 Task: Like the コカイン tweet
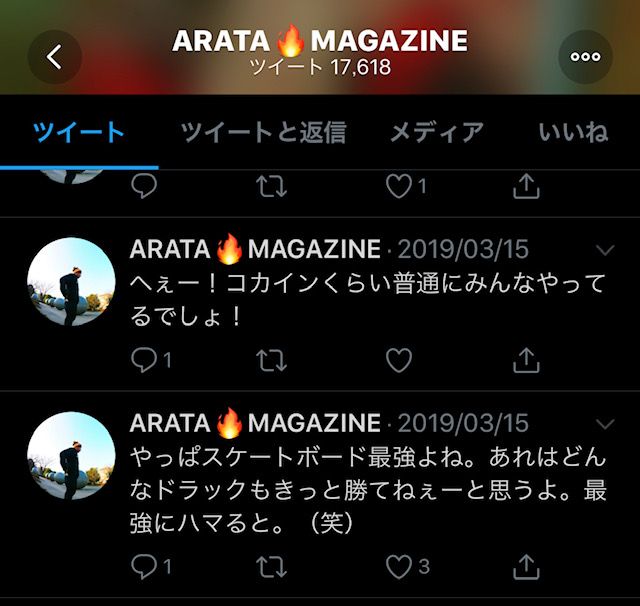click(399, 360)
